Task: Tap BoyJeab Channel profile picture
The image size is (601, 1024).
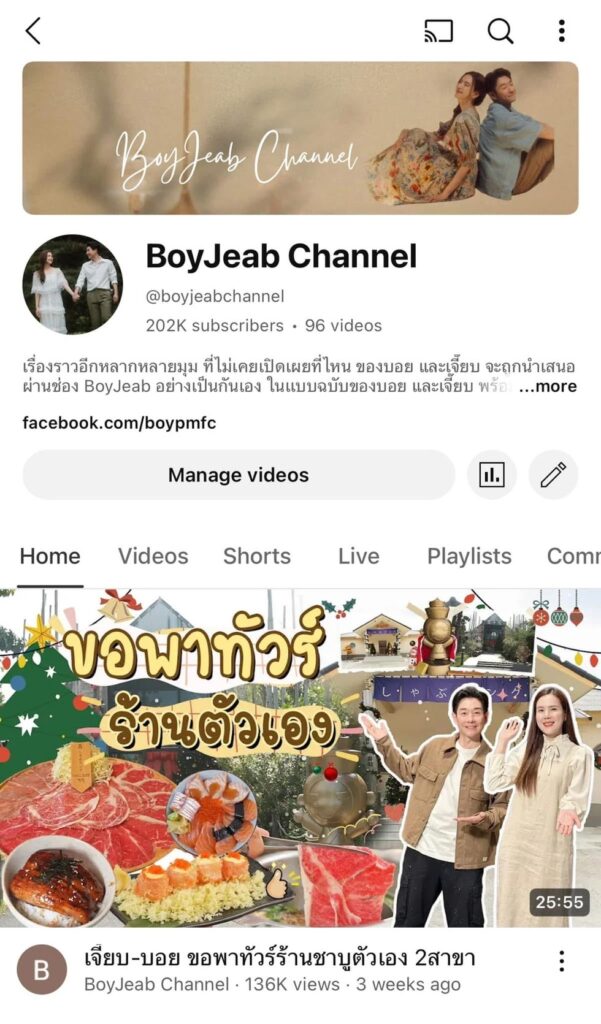Action: click(x=72, y=285)
